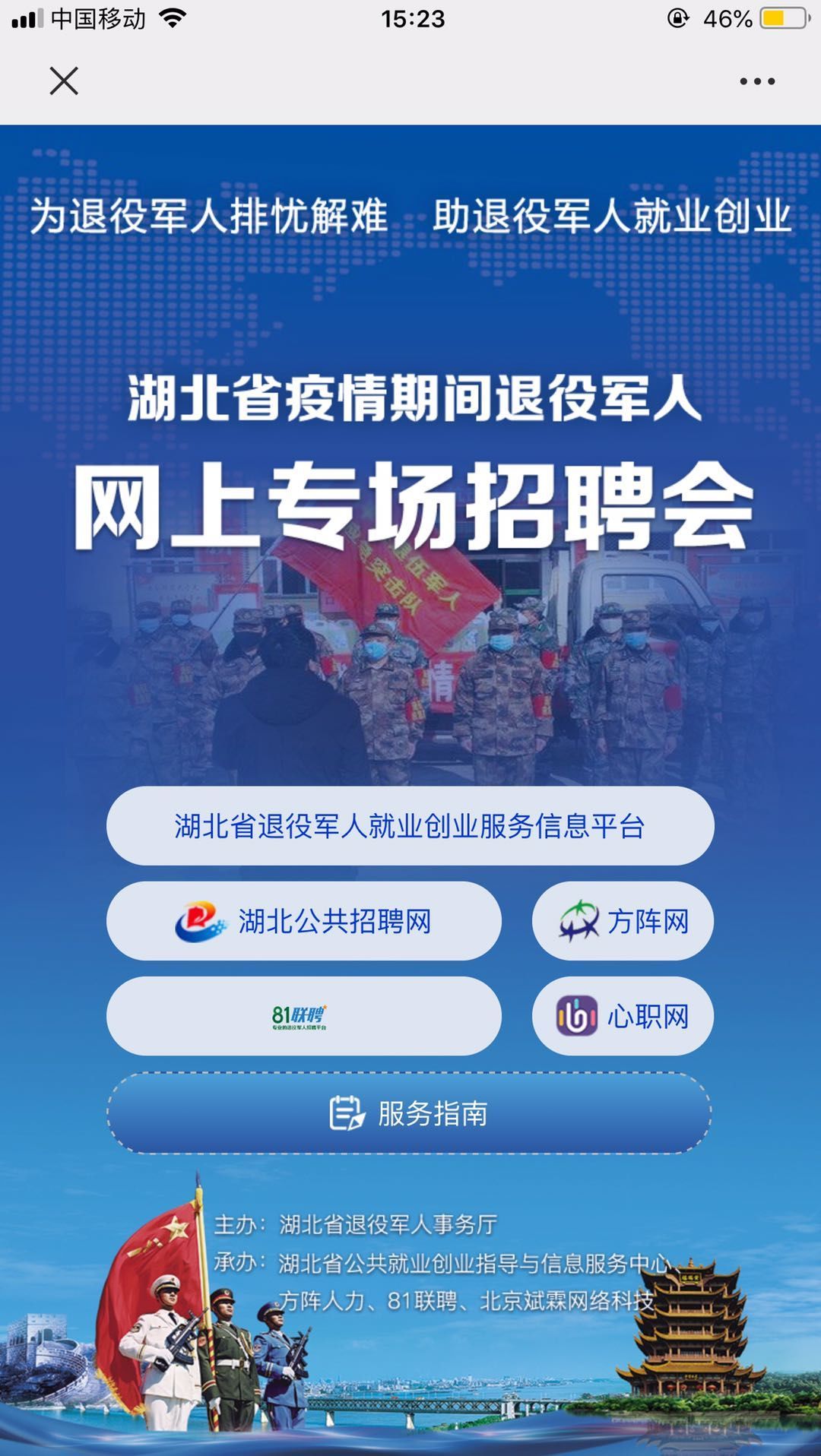Close the webview with the X icon
This screenshot has height=1456, width=821.
64,81
